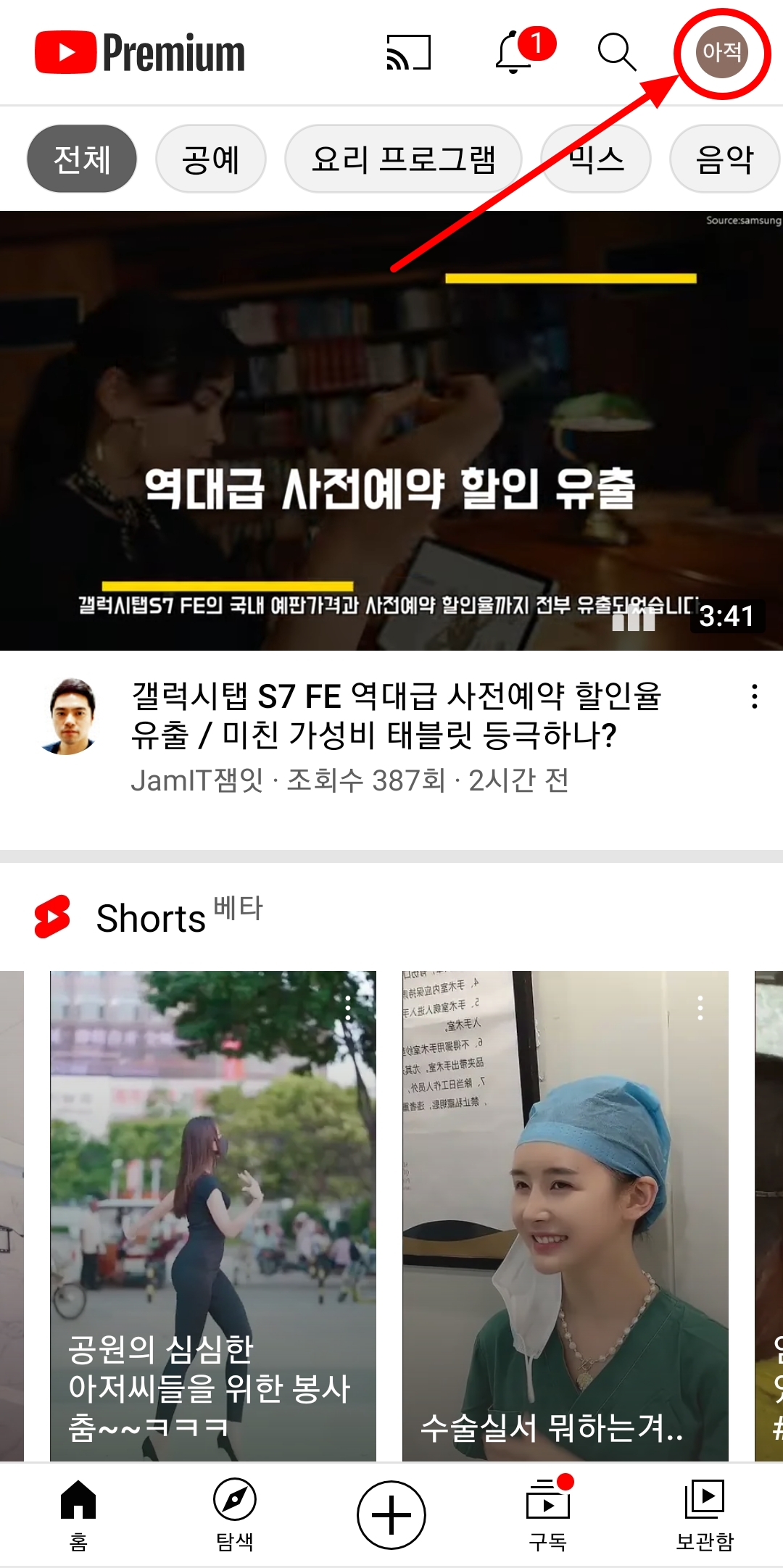Play the 갤럭시탭 S7 FE video thumbnail

[x=391, y=430]
